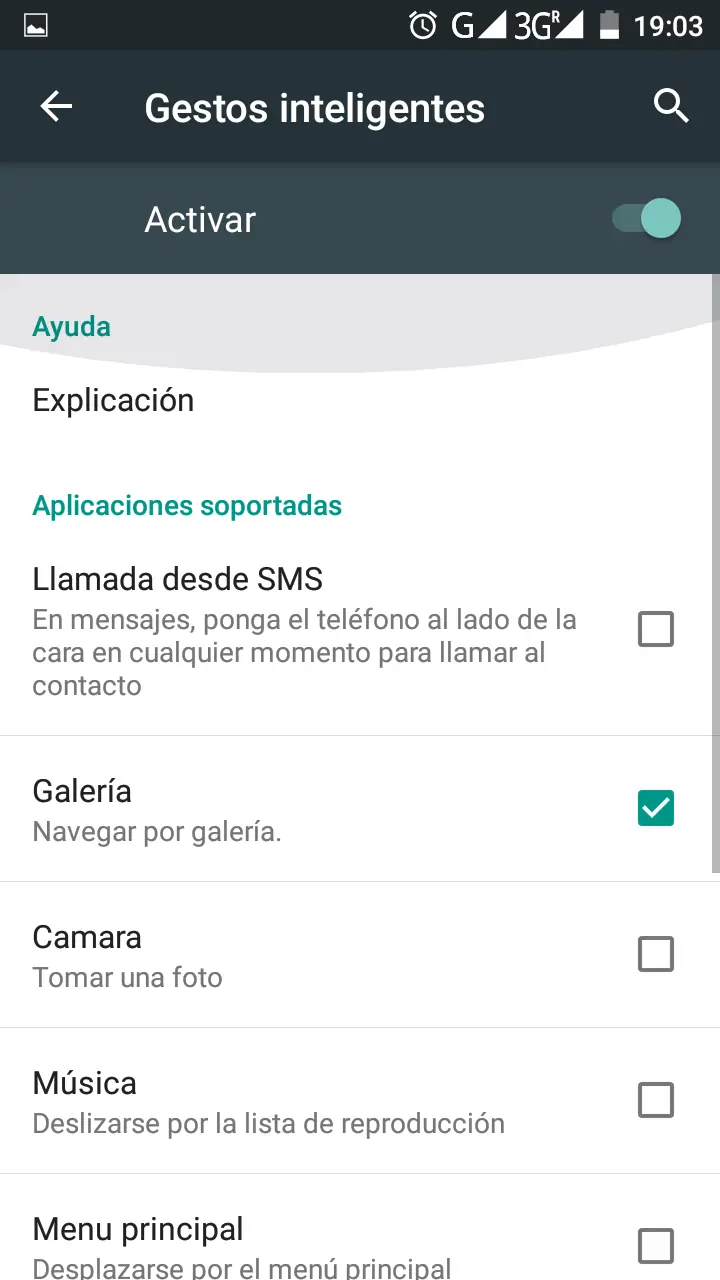Screen dimensions: 720x1280
Task: Enable the Llamada desde SMS checkbox
Action: [656, 630]
